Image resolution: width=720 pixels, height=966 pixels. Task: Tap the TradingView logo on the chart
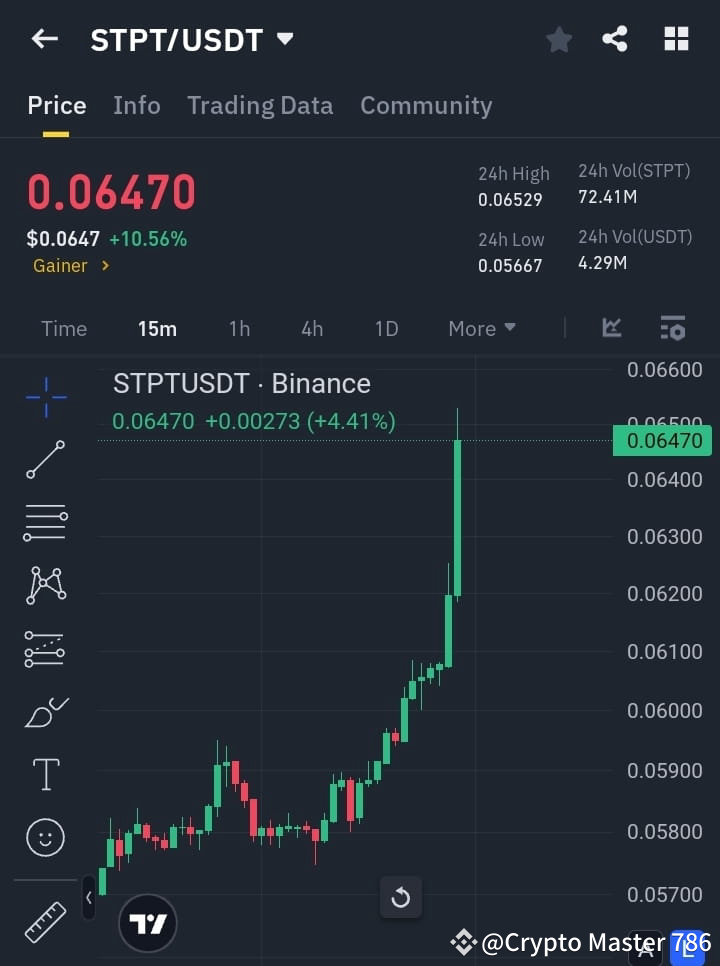[148, 923]
